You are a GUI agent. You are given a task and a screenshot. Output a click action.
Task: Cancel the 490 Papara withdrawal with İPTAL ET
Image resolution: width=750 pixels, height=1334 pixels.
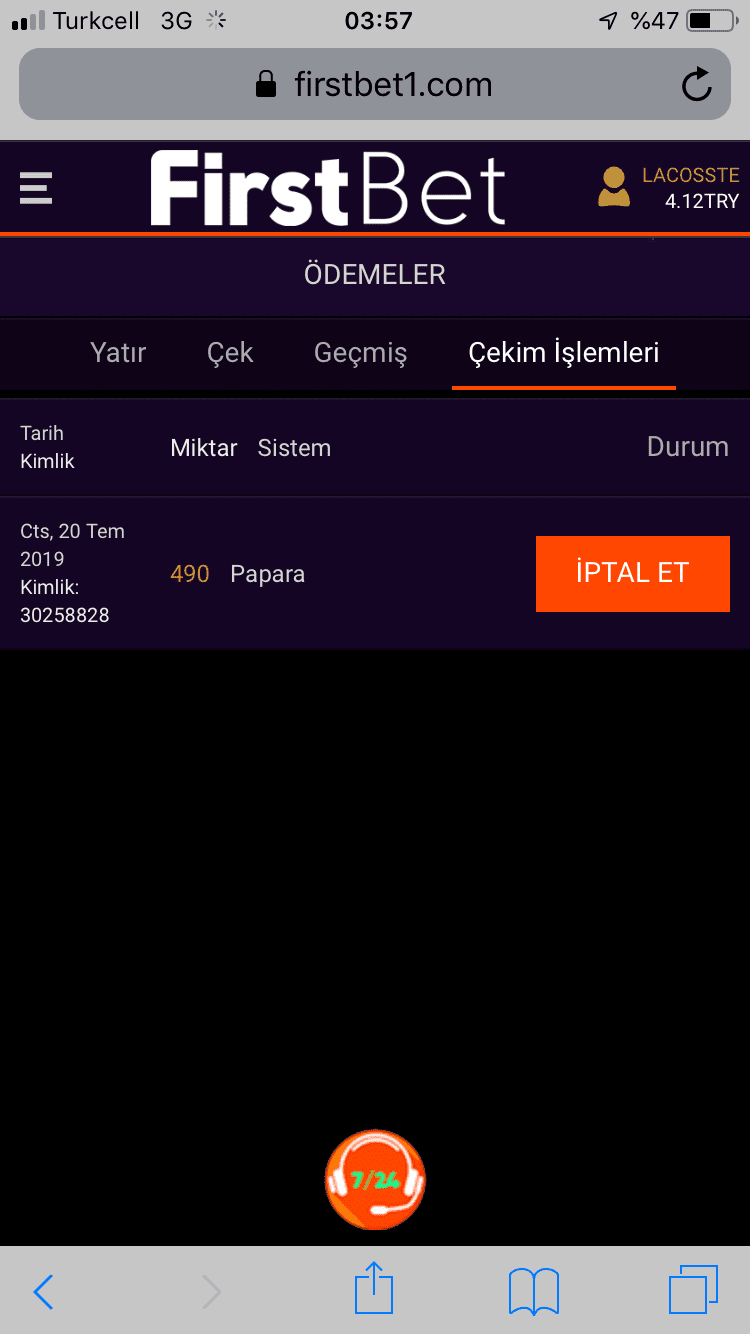632,573
